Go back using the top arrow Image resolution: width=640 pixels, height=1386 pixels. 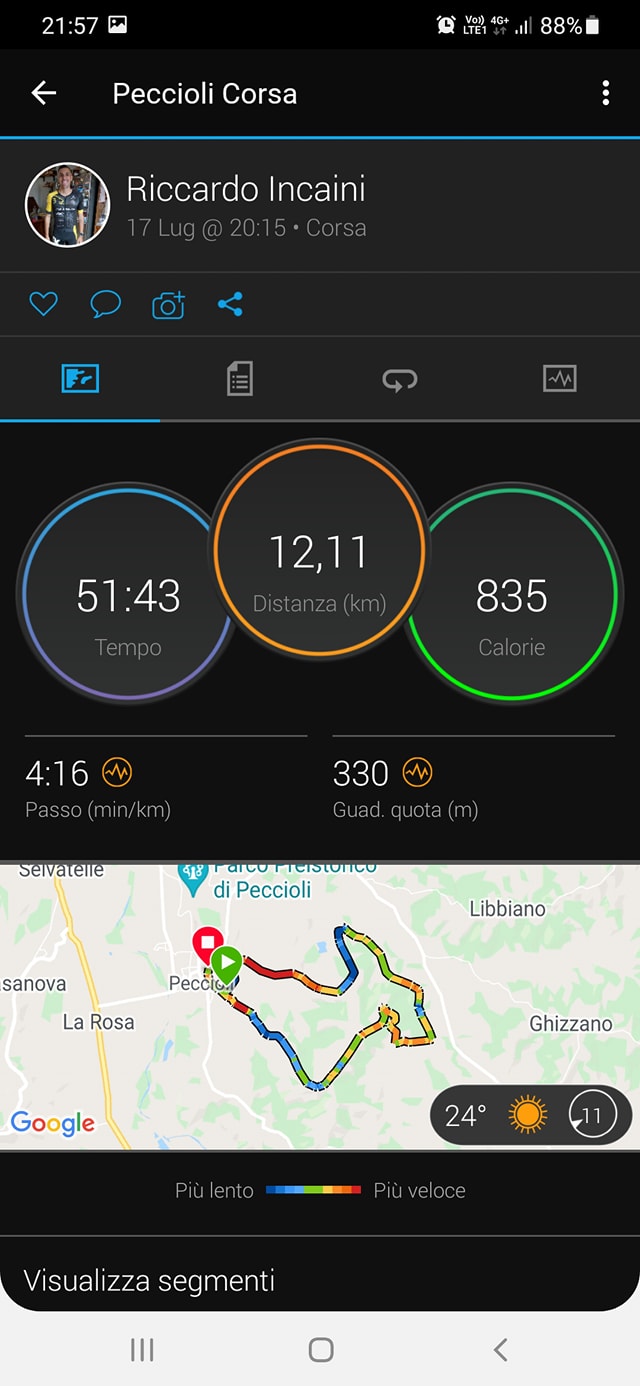pos(44,94)
